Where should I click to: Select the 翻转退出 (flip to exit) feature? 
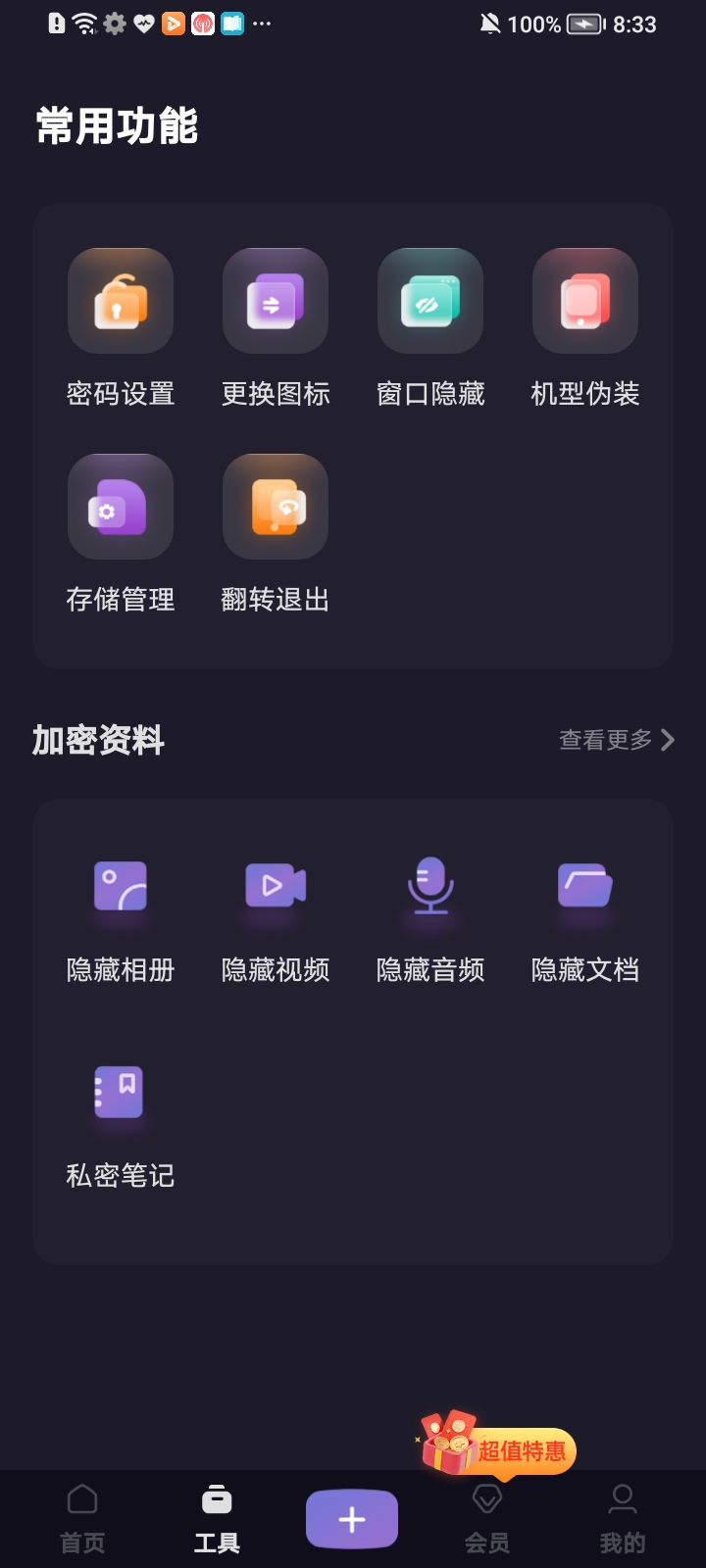pos(276,507)
